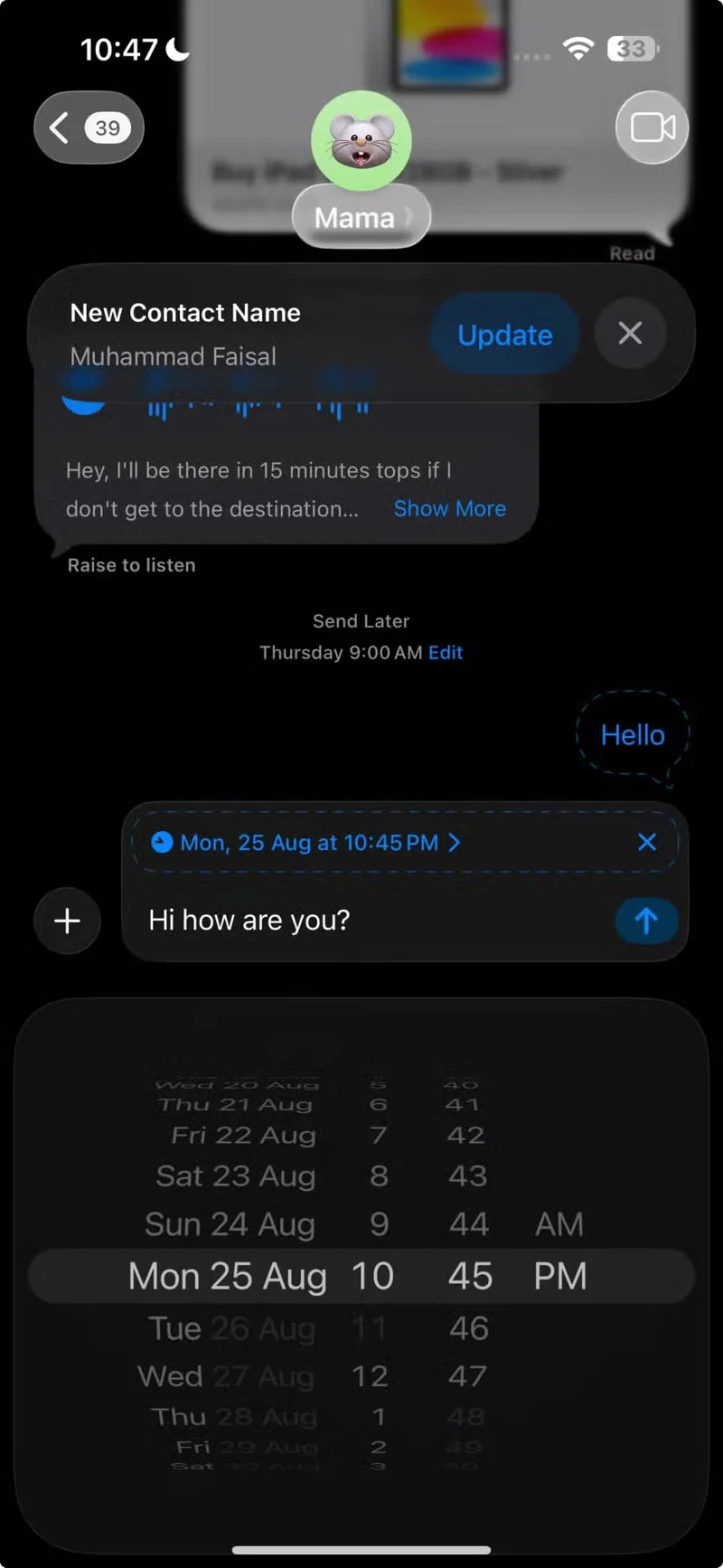Select AM in the time picker

559,1223
